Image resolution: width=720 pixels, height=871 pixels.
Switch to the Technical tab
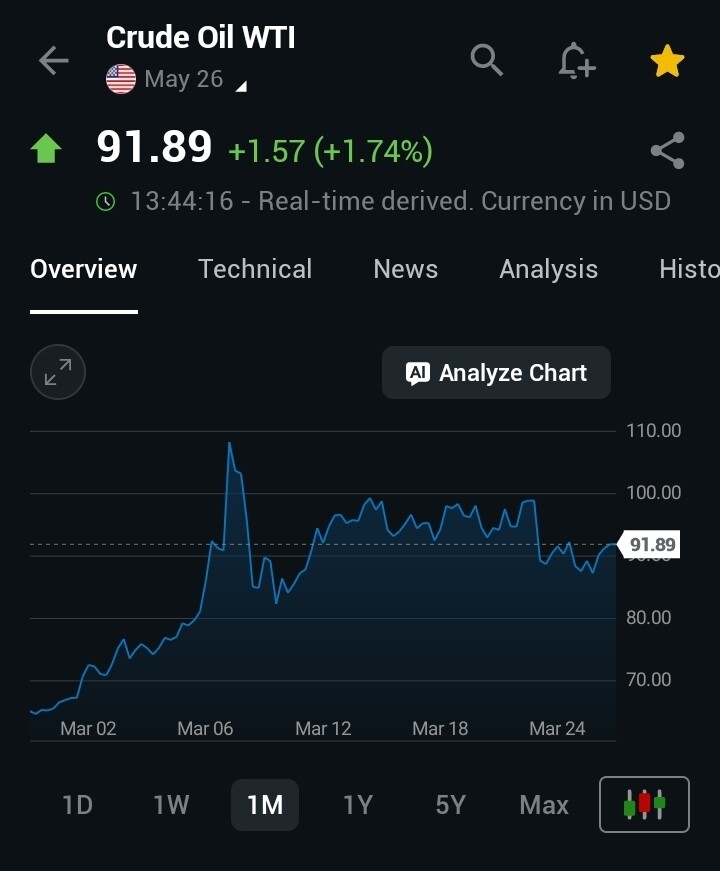pyautogui.click(x=255, y=269)
